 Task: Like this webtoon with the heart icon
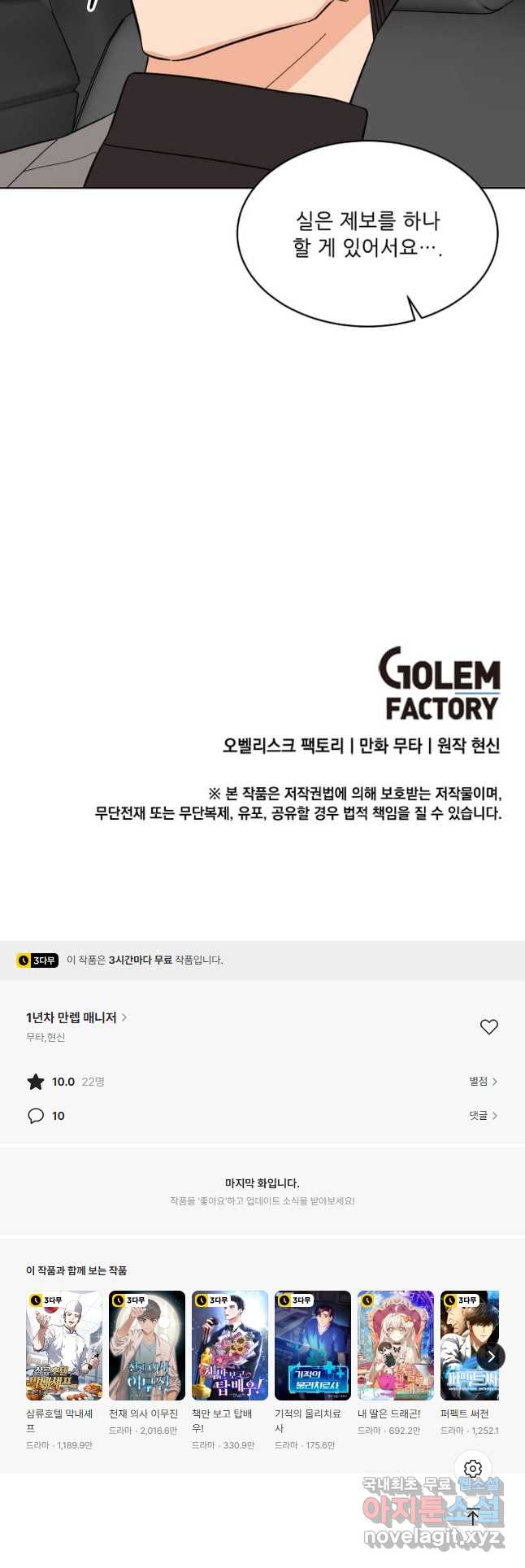pos(488,1026)
